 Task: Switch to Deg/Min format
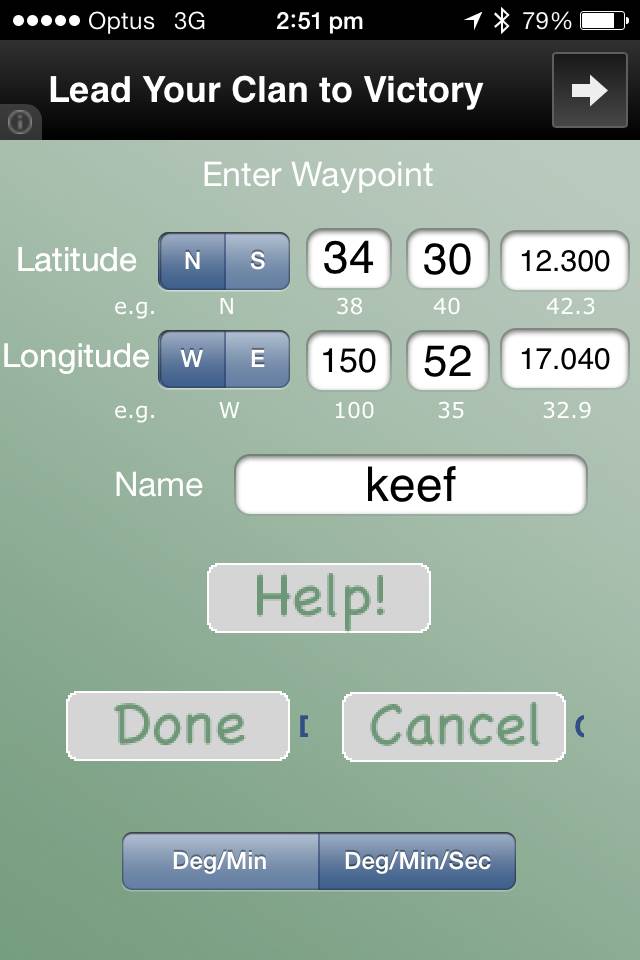point(220,861)
